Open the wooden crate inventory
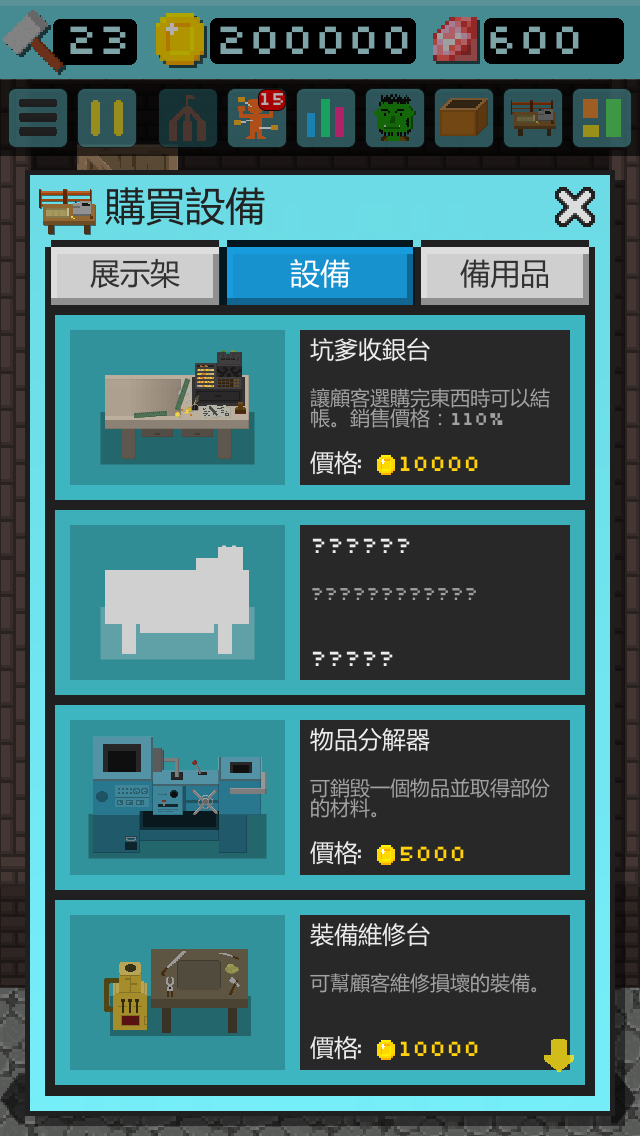Viewport: 640px width, 1136px height. (x=464, y=118)
